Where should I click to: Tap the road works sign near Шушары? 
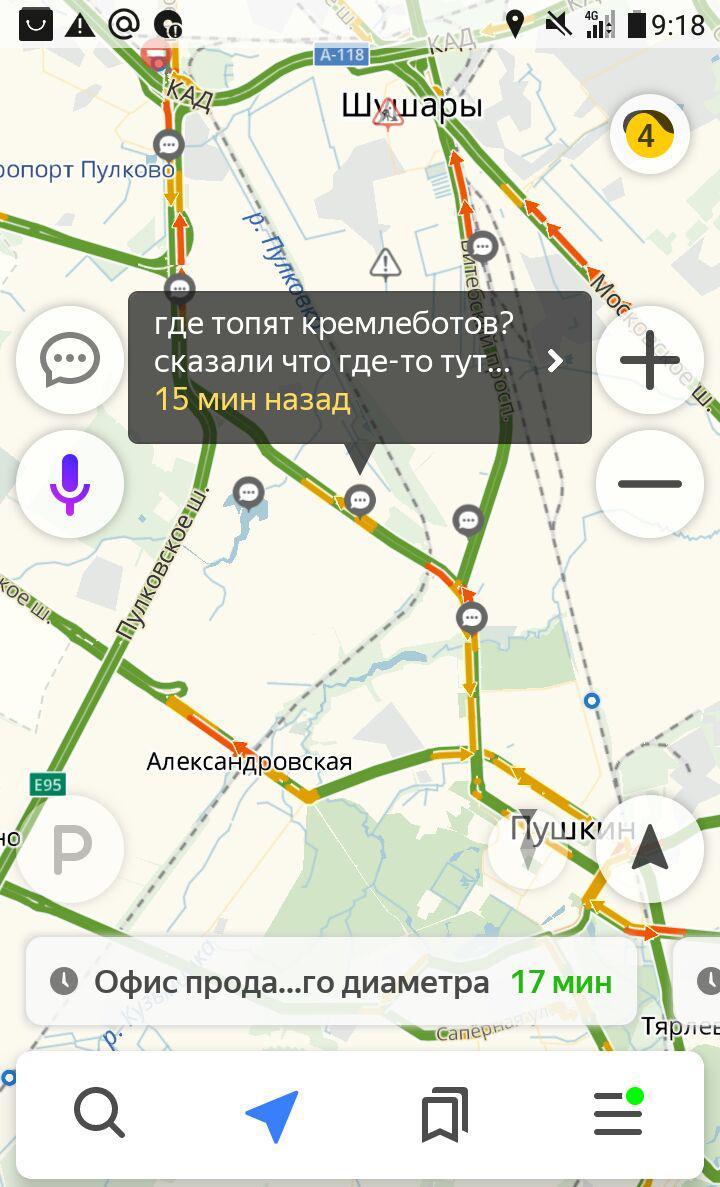(x=386, y=115)
